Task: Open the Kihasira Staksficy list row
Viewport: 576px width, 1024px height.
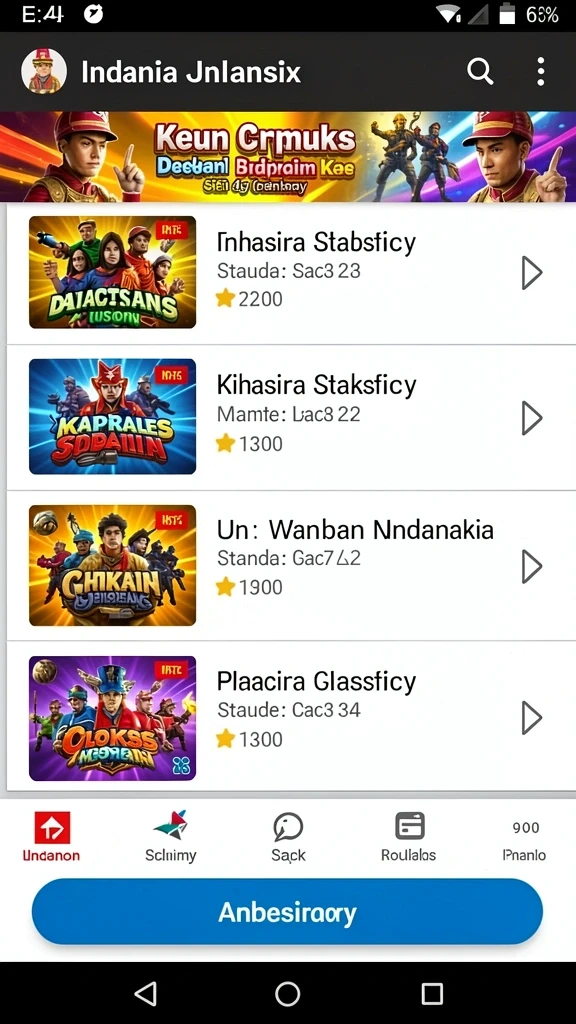Action: coord(291,417)
